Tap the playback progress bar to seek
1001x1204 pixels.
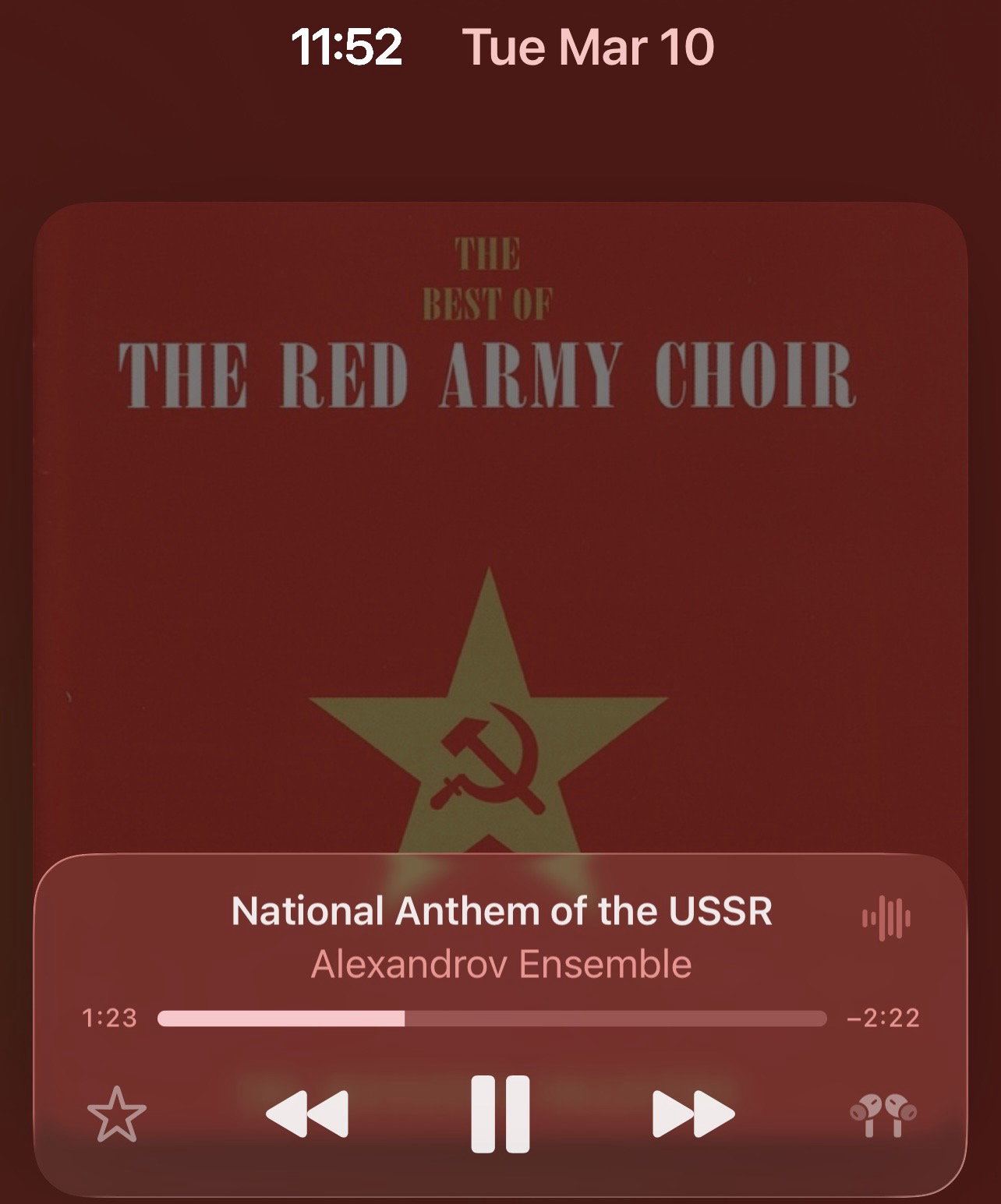[x=492, y=1019]
